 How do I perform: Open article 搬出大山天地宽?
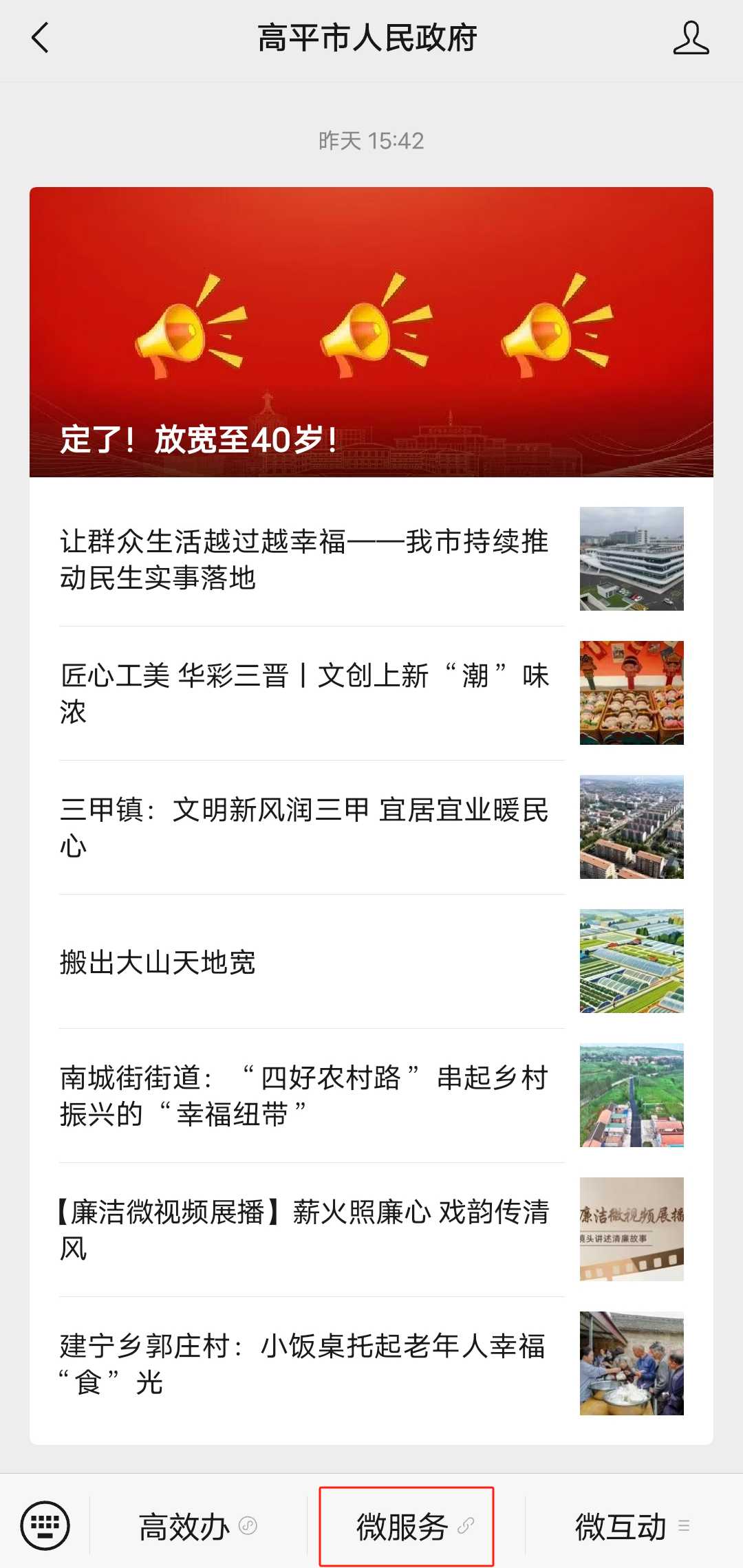coord(303,961)
